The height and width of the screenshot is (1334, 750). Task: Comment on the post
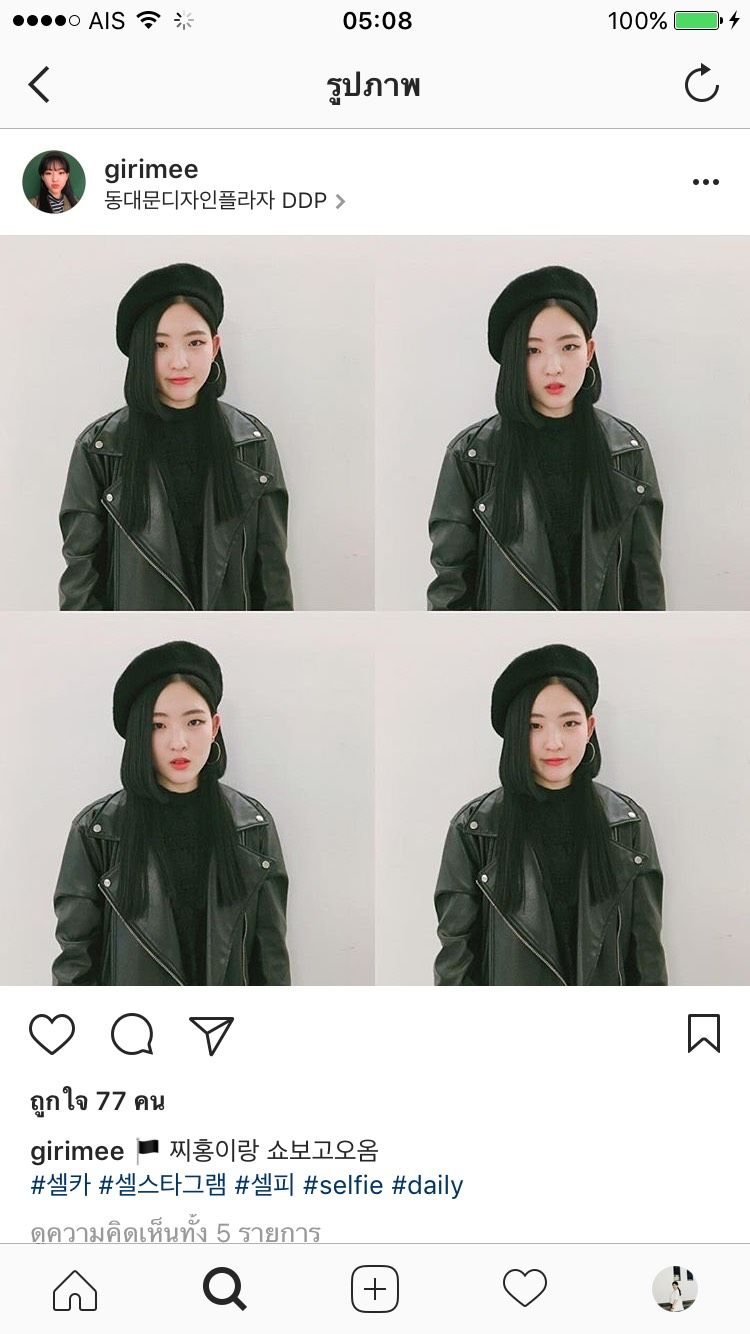coord(132,1034)
